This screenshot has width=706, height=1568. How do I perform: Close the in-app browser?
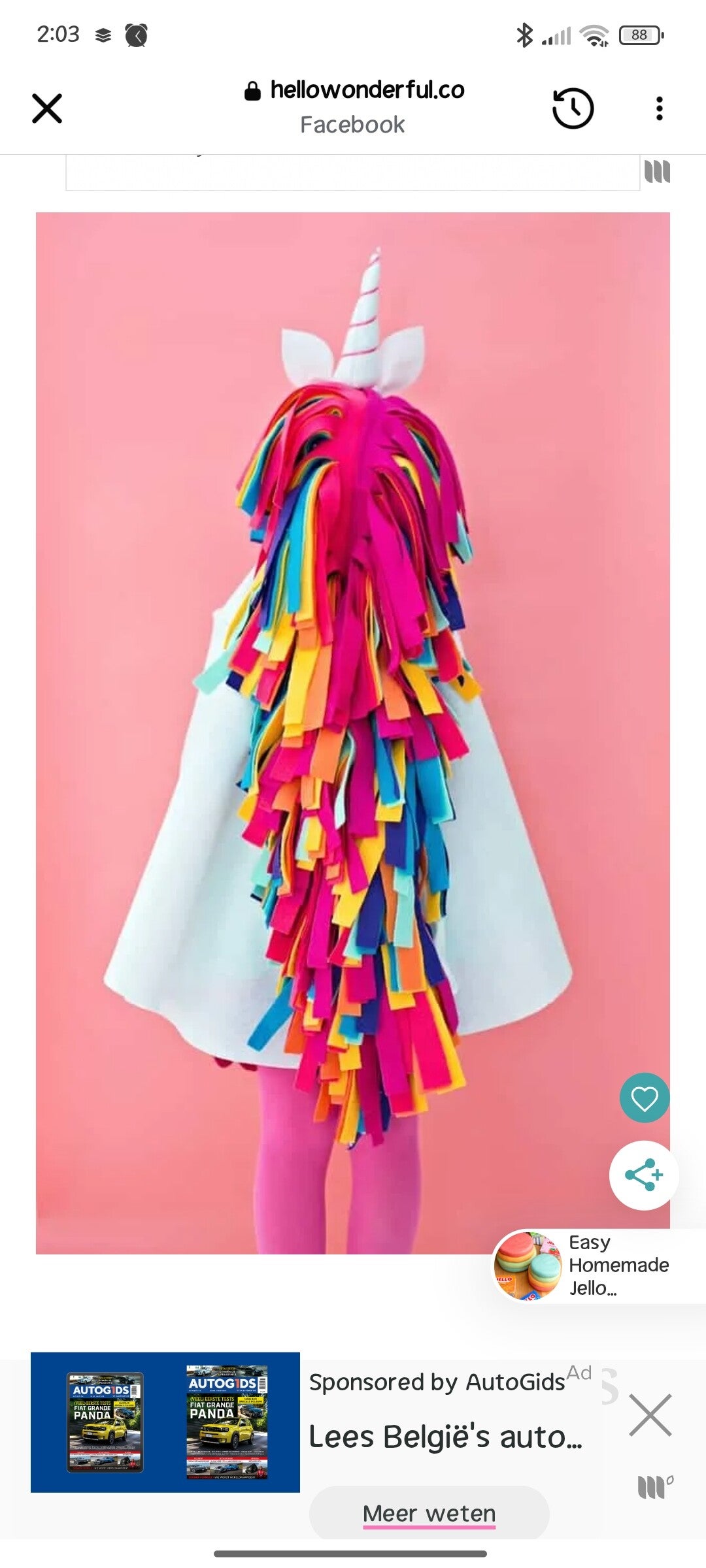coord(47,108)
